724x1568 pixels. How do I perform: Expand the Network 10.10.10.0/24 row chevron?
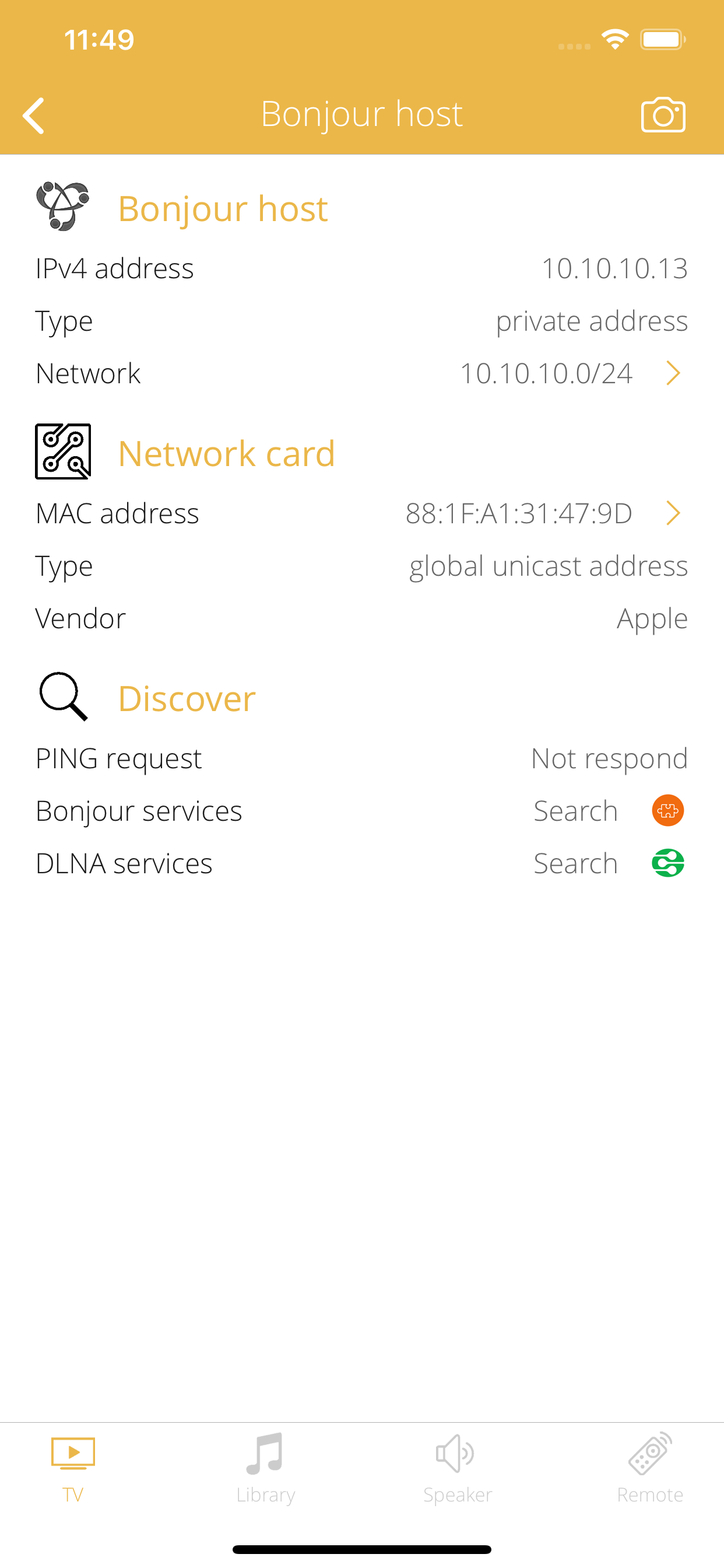(x=673, y=373)
